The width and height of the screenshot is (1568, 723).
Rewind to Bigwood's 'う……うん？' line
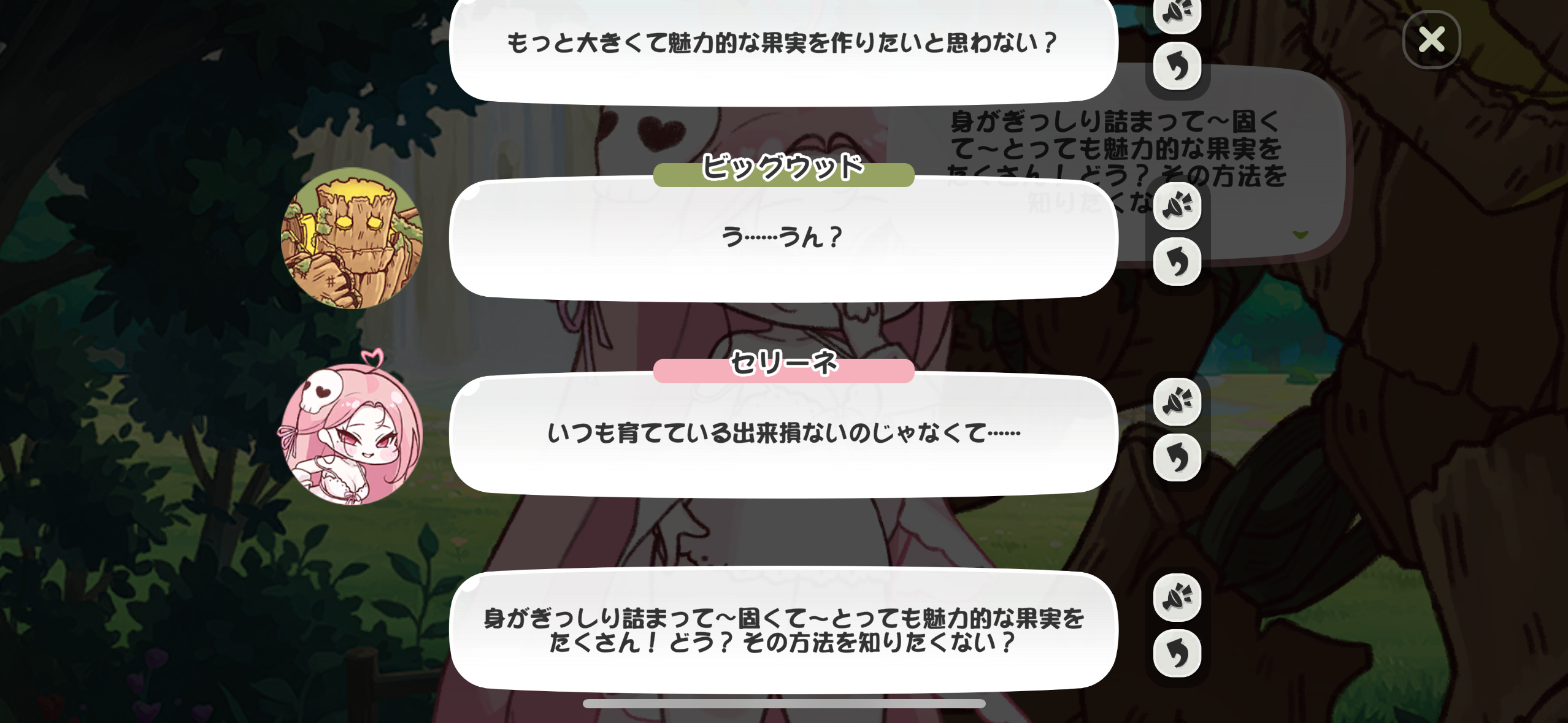click(1177, 262)
